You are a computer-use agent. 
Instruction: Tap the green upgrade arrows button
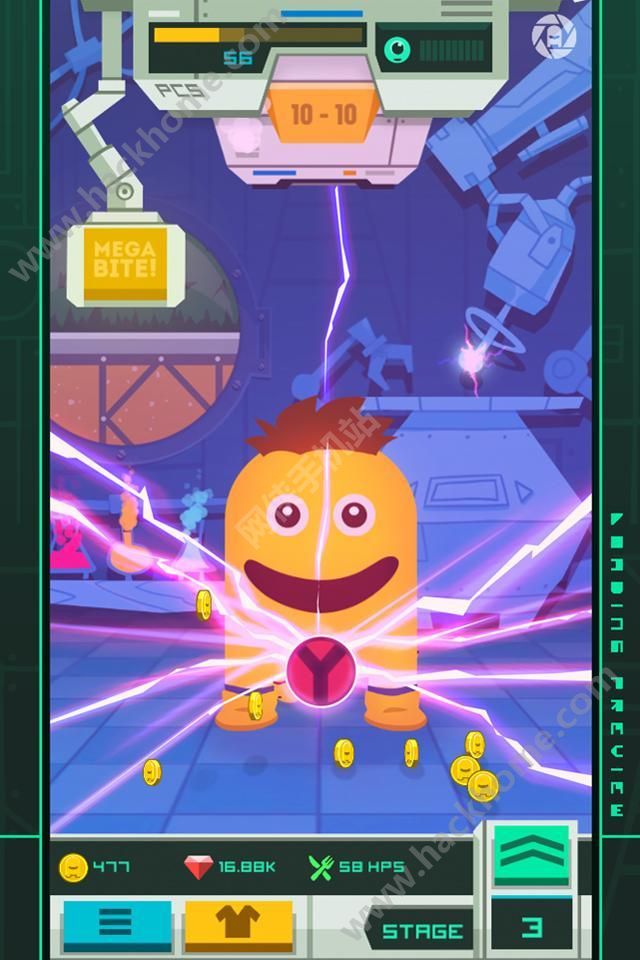pyautogui.click(x=531, y=855)
